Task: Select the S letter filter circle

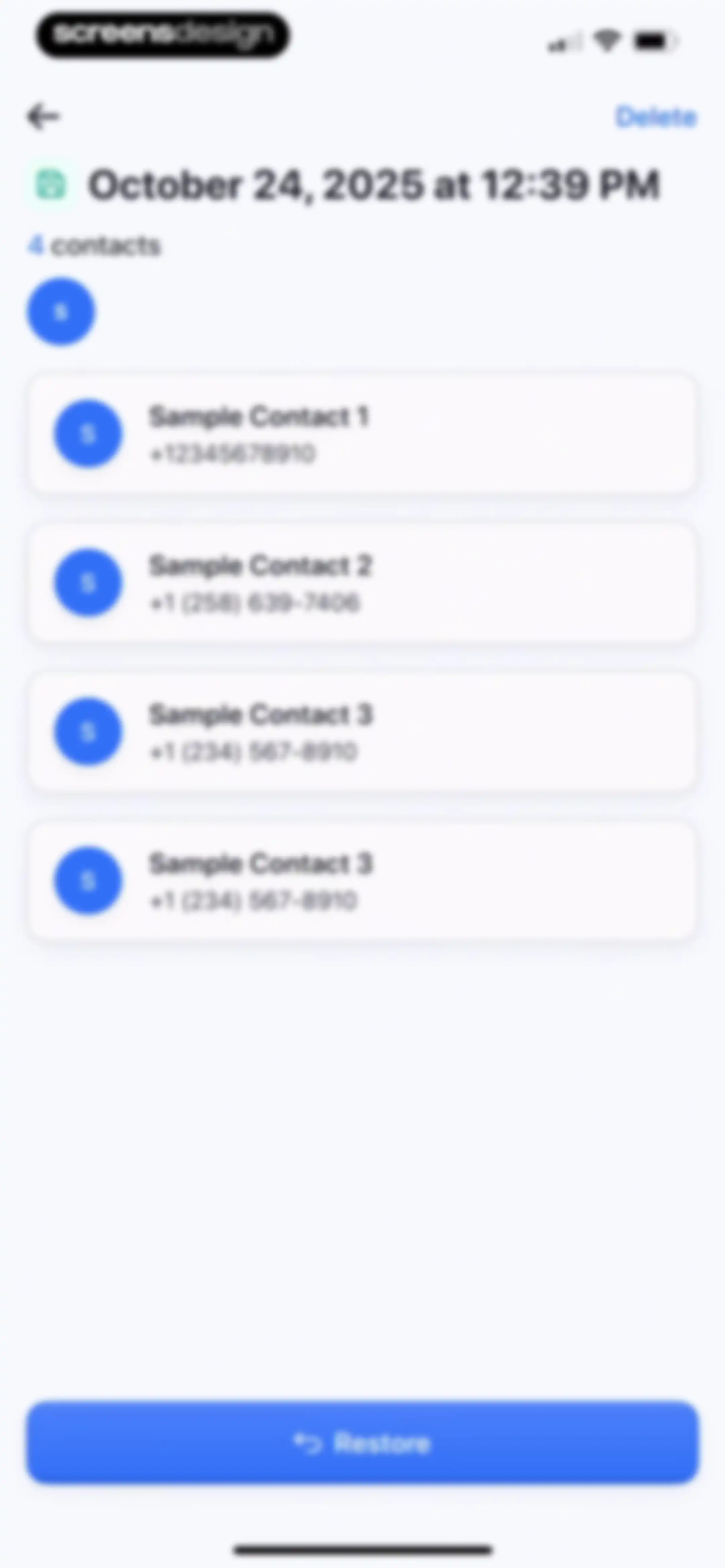Action: [x=61, y=312]
